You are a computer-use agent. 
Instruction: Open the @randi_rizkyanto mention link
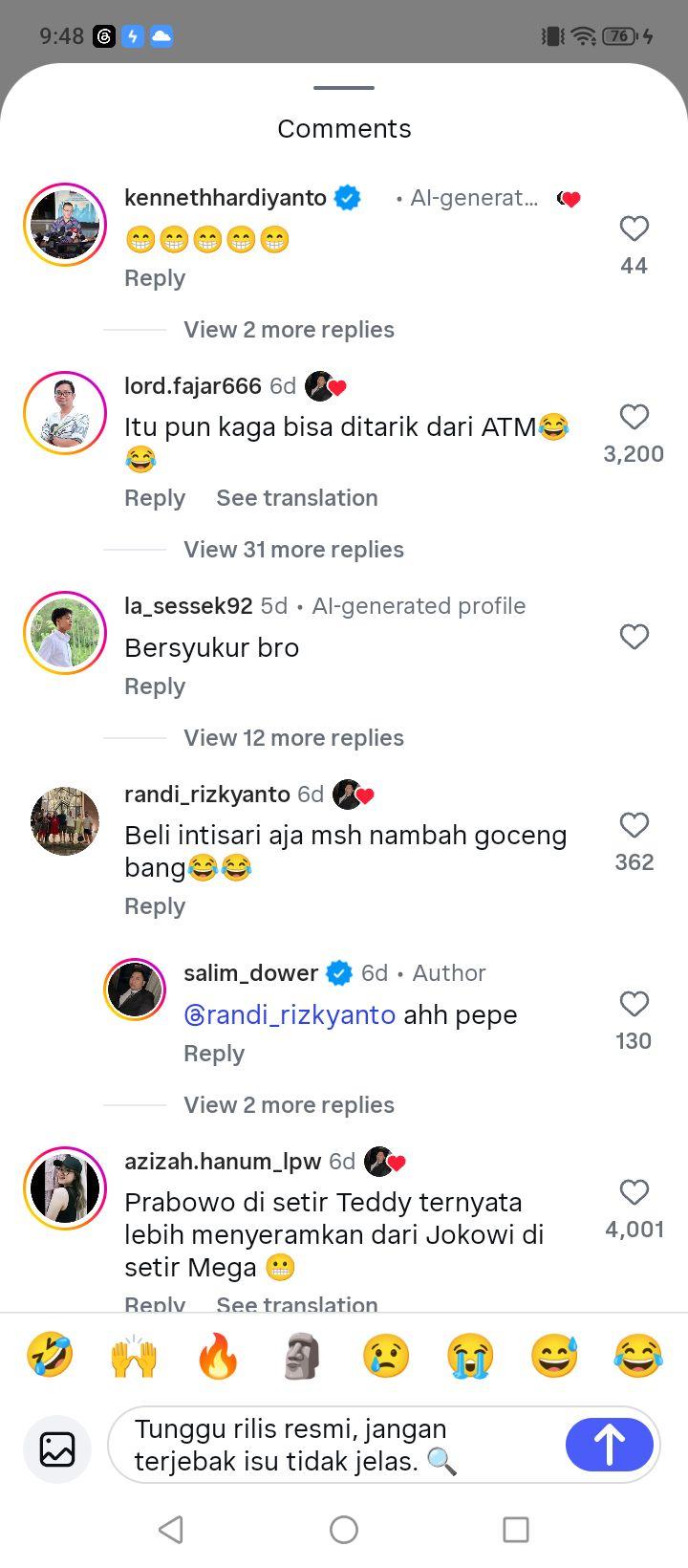[290, 1015]
